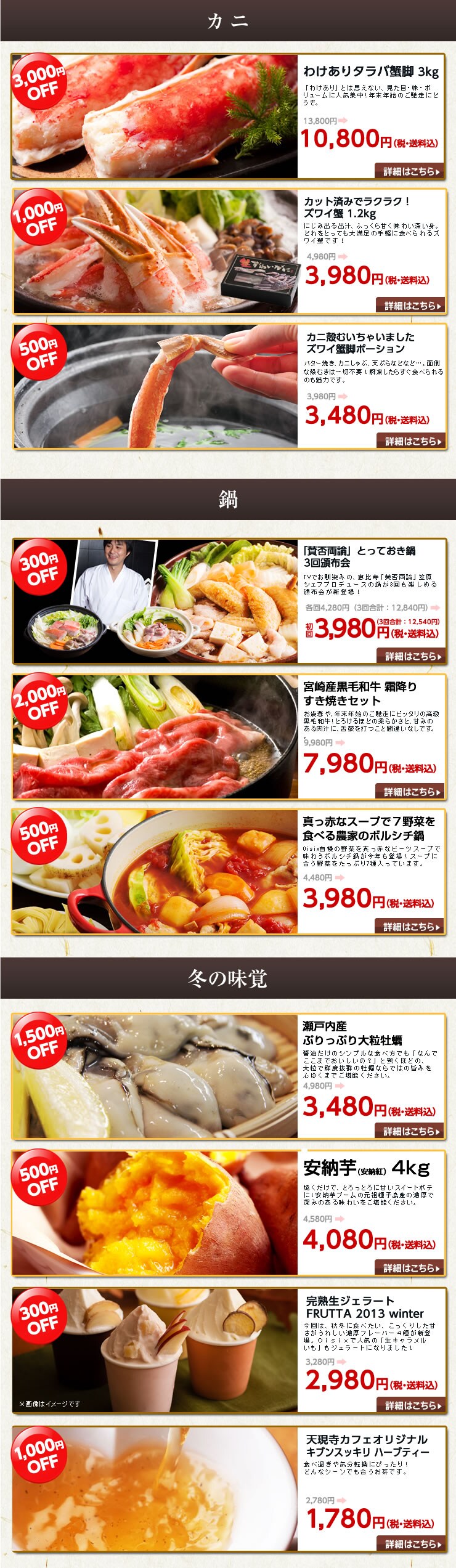Open details for 安納芋 4kg
Image resolution: width=456 pixels, height=1568 pixels.
[410, 1268]
